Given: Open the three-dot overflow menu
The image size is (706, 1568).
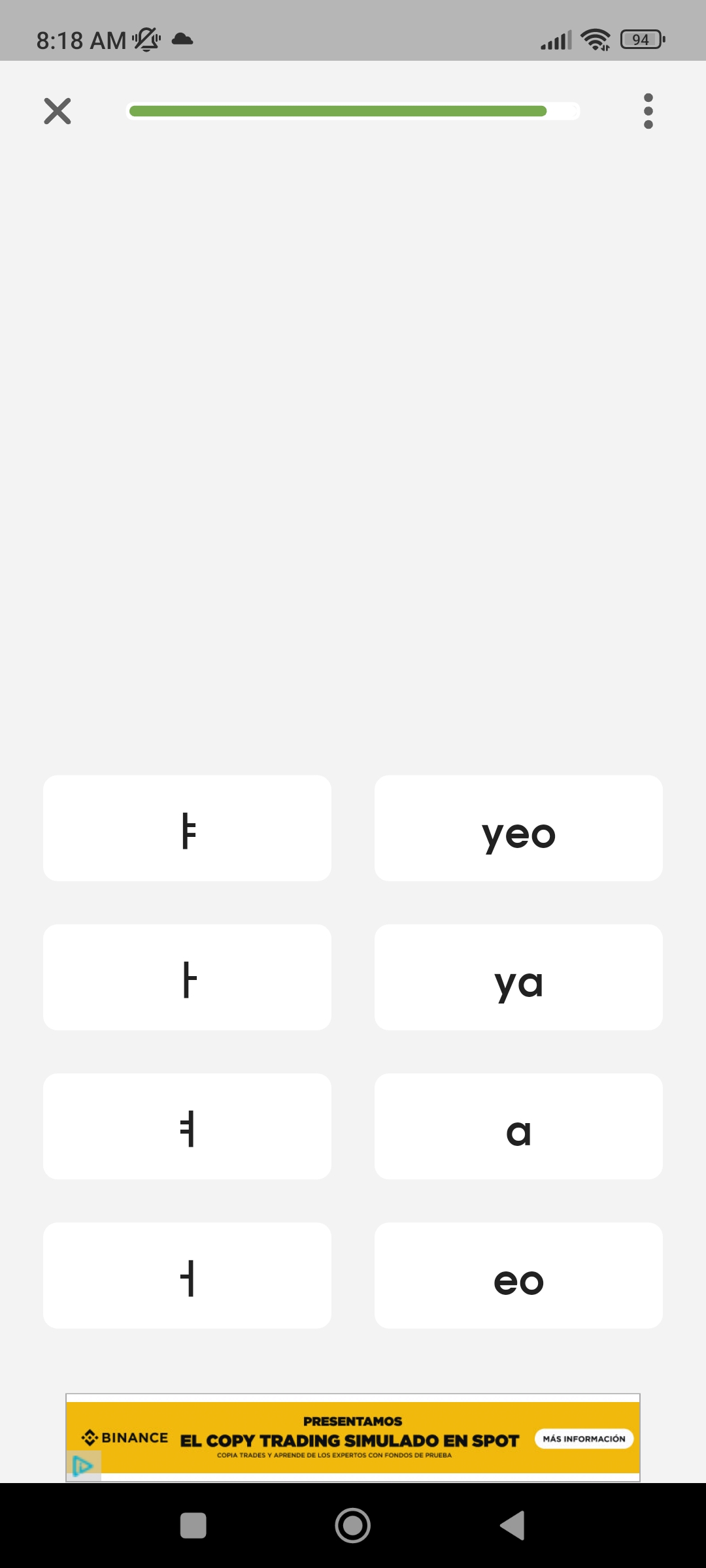Looking at the screenshot, I should (648, 111).
